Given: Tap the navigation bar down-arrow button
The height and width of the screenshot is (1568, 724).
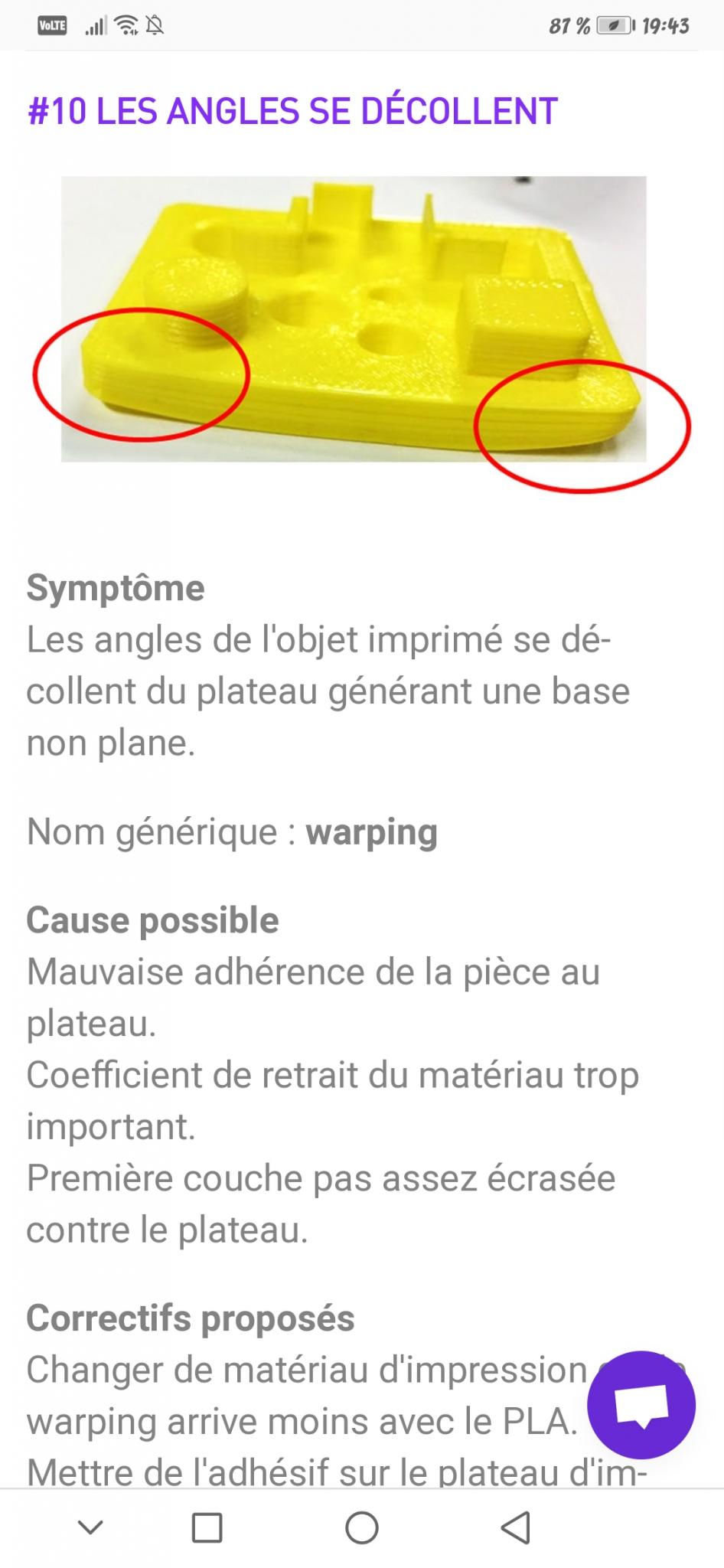Looking at the screenshot, I should point(90,1528).
